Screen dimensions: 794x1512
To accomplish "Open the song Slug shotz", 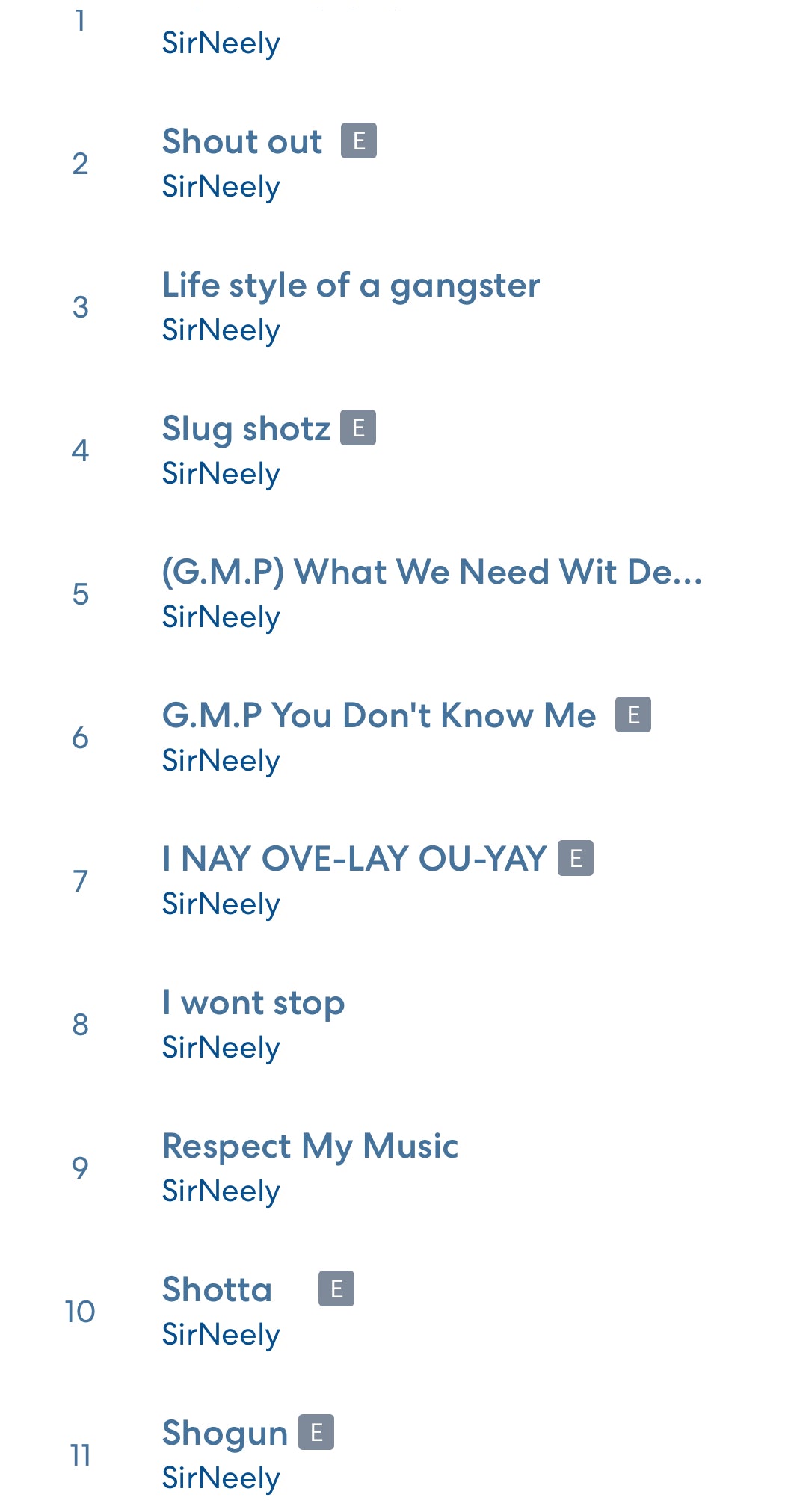I will click(x=246, y=429).
